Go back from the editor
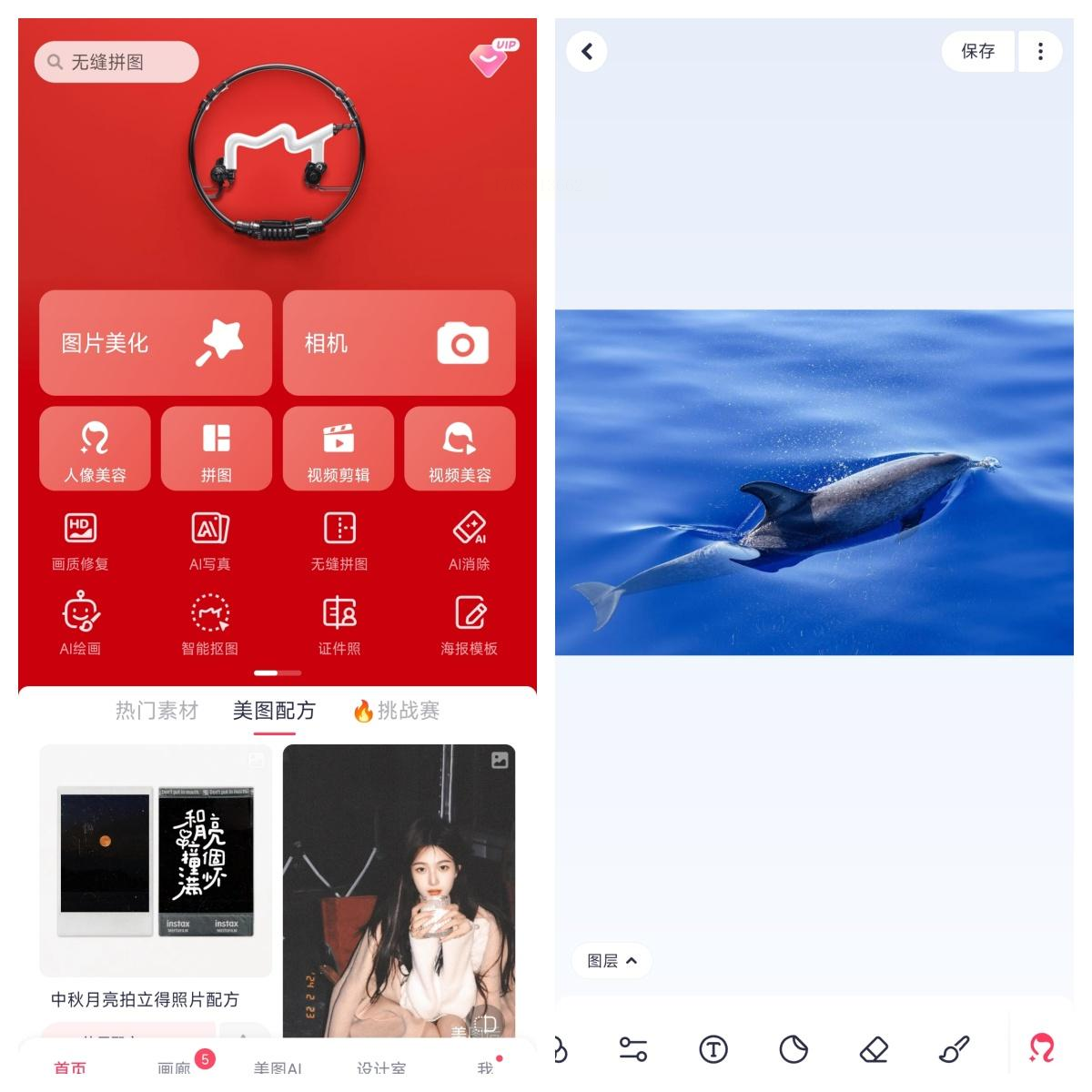 coord(587,51)
